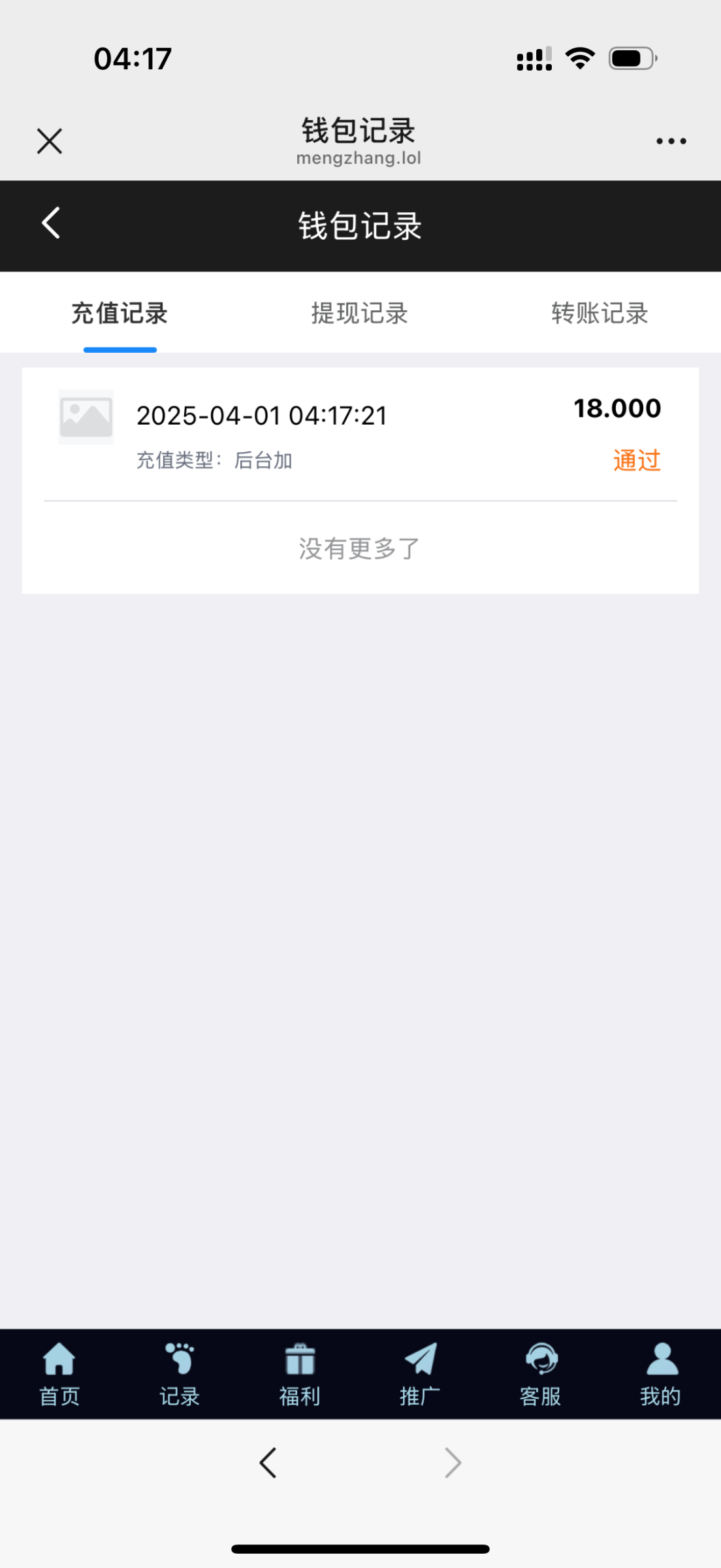
Task: Tap the browser back arrow
Action: tap(268, 1462)
